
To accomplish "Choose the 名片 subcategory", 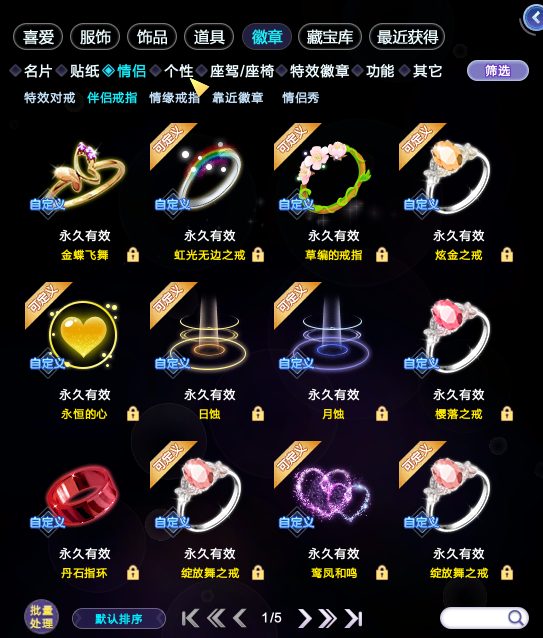I will tap(37, 71).
